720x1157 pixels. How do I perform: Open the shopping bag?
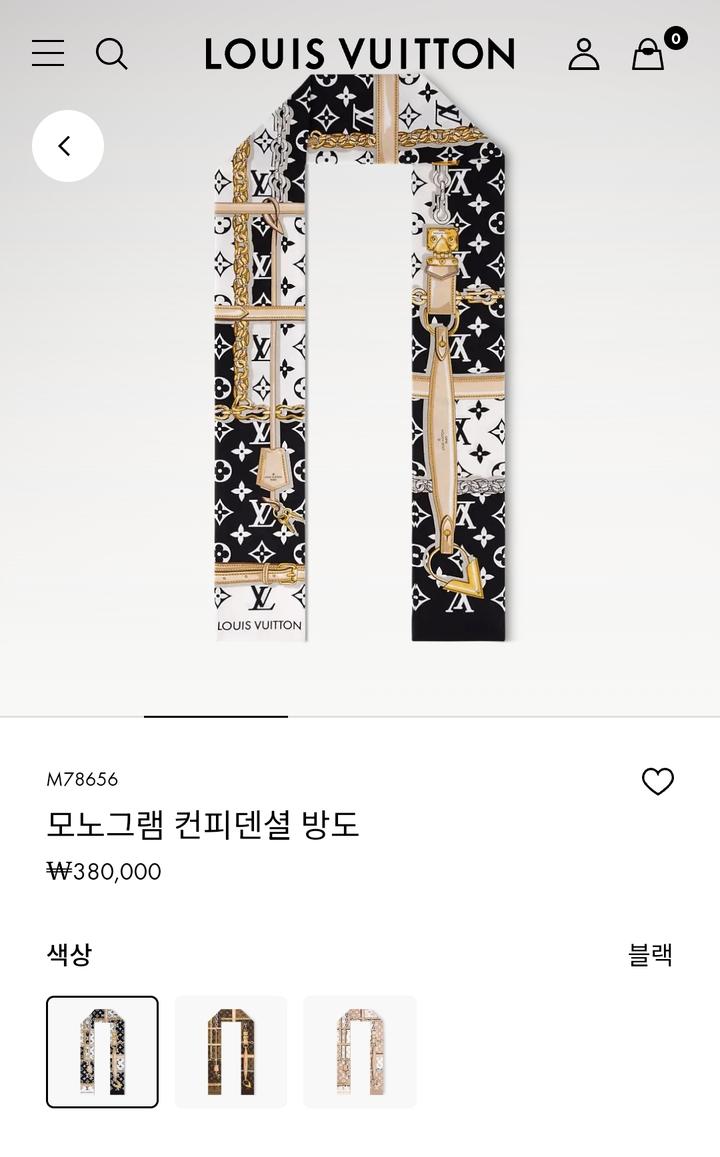(x=648, y=54)
